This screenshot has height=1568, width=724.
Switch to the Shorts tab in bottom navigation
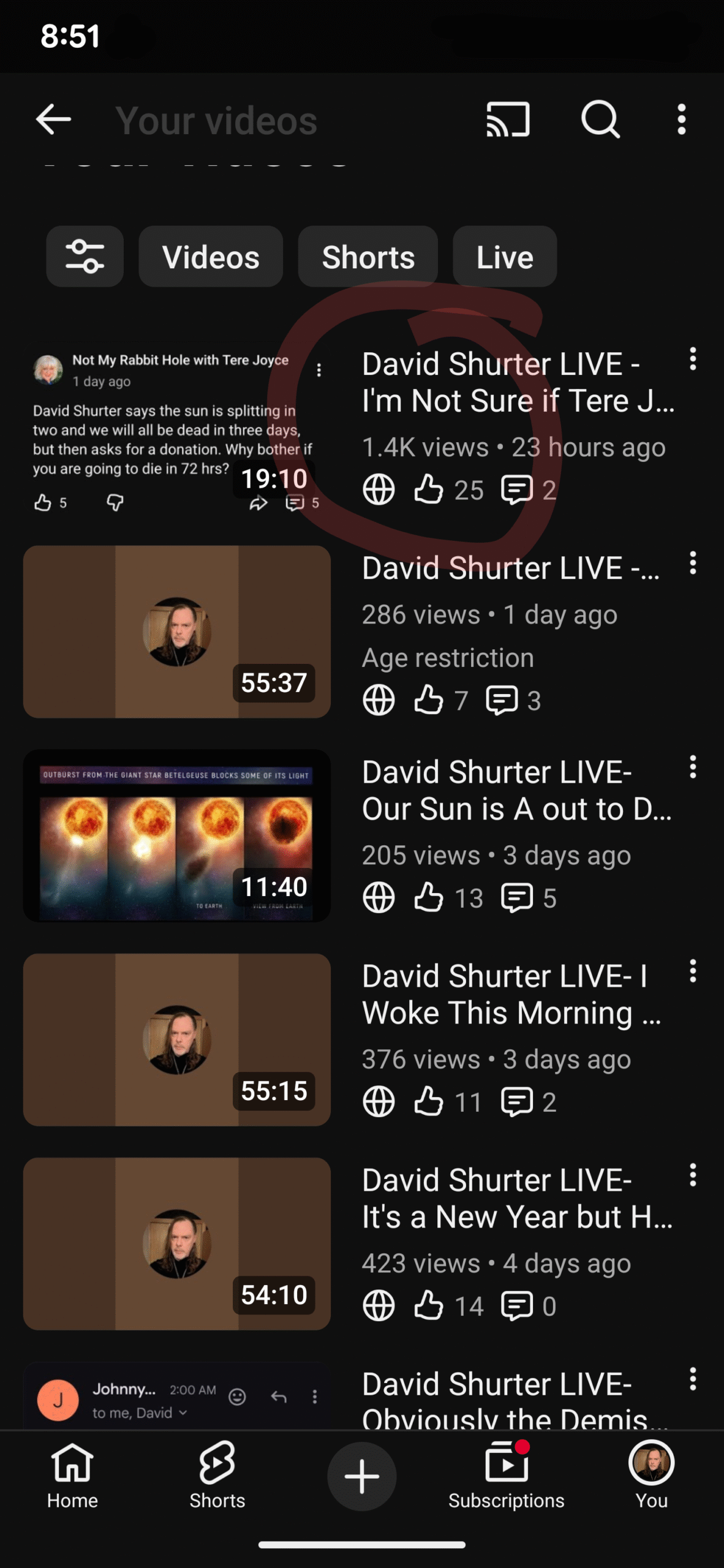click(217, 1476)
